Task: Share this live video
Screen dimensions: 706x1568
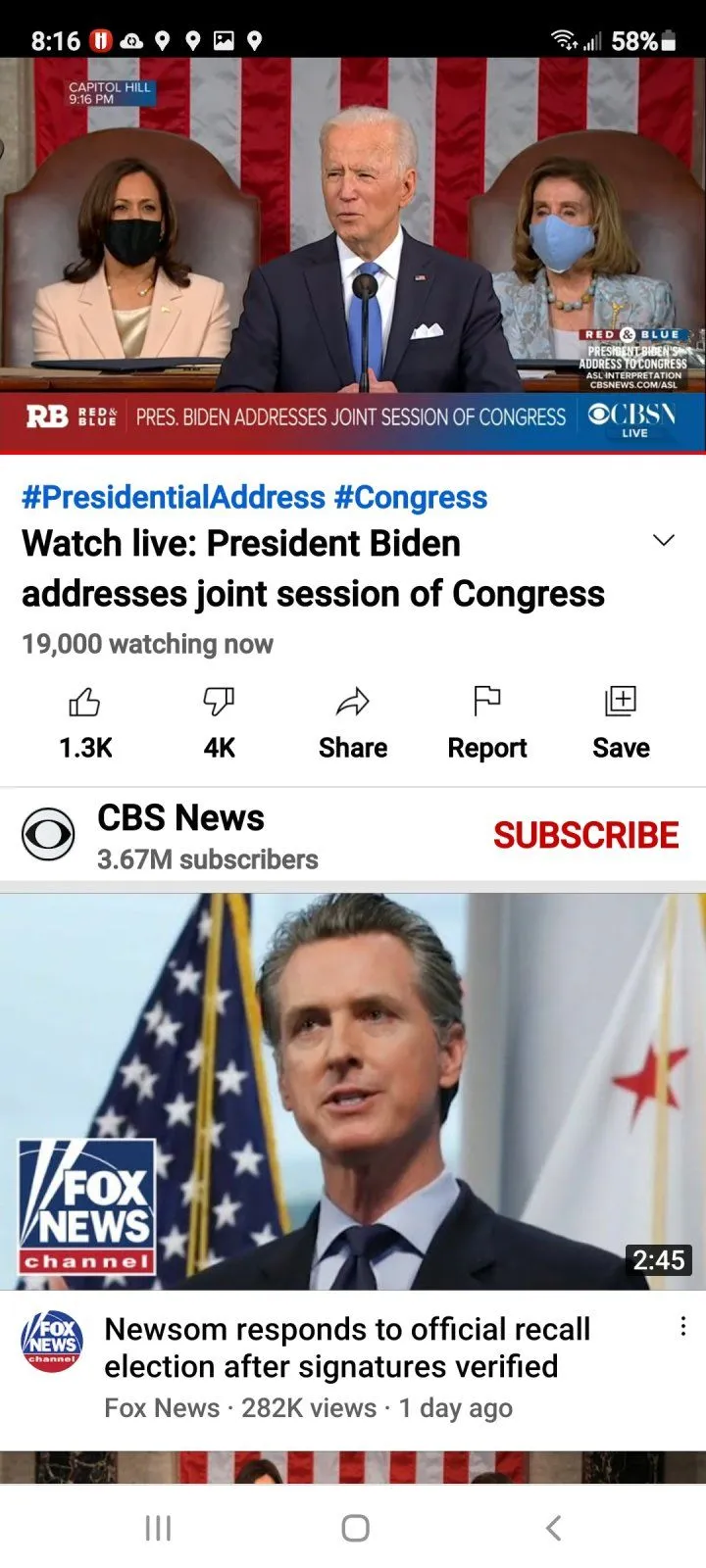Action: click(x=353, y=722)
